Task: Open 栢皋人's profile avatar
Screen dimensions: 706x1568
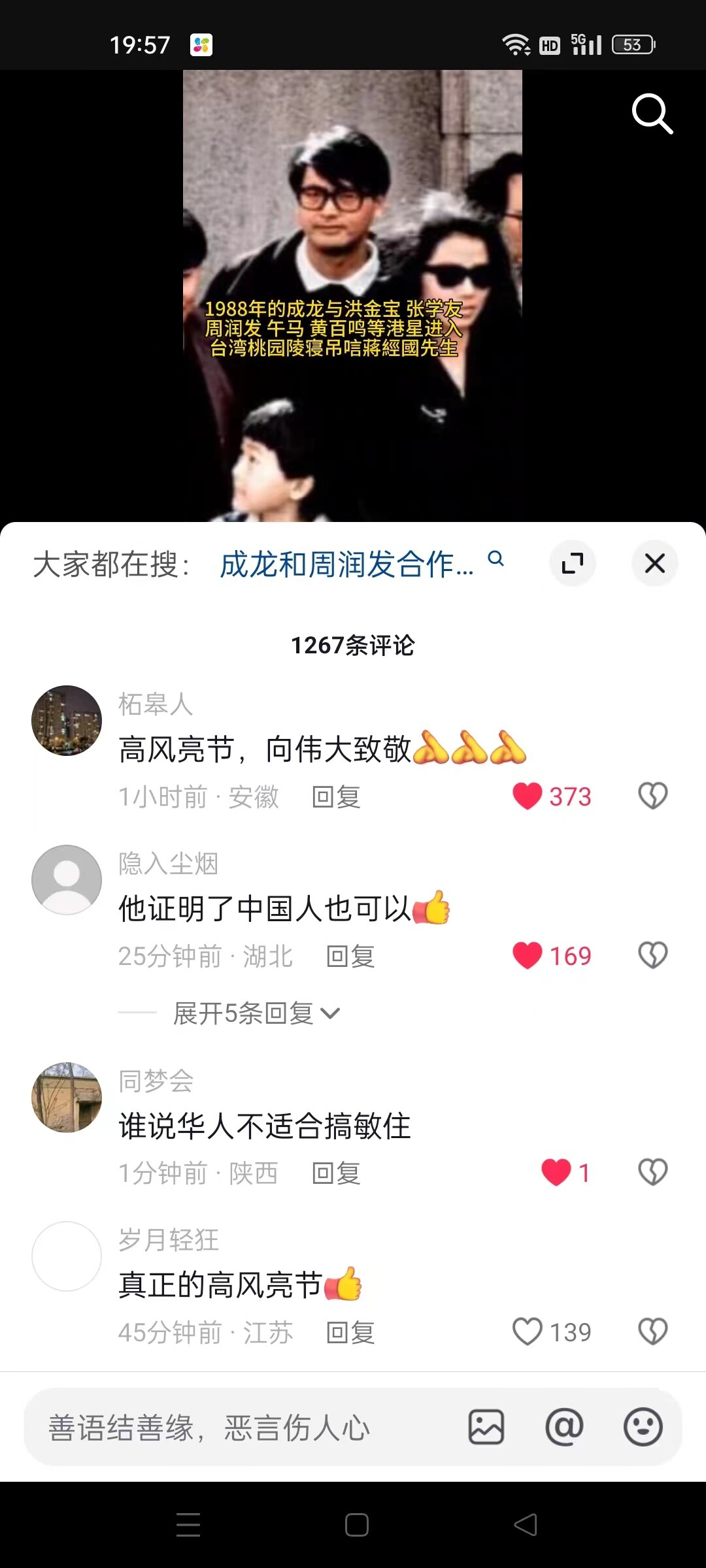Action: [67, 721]
